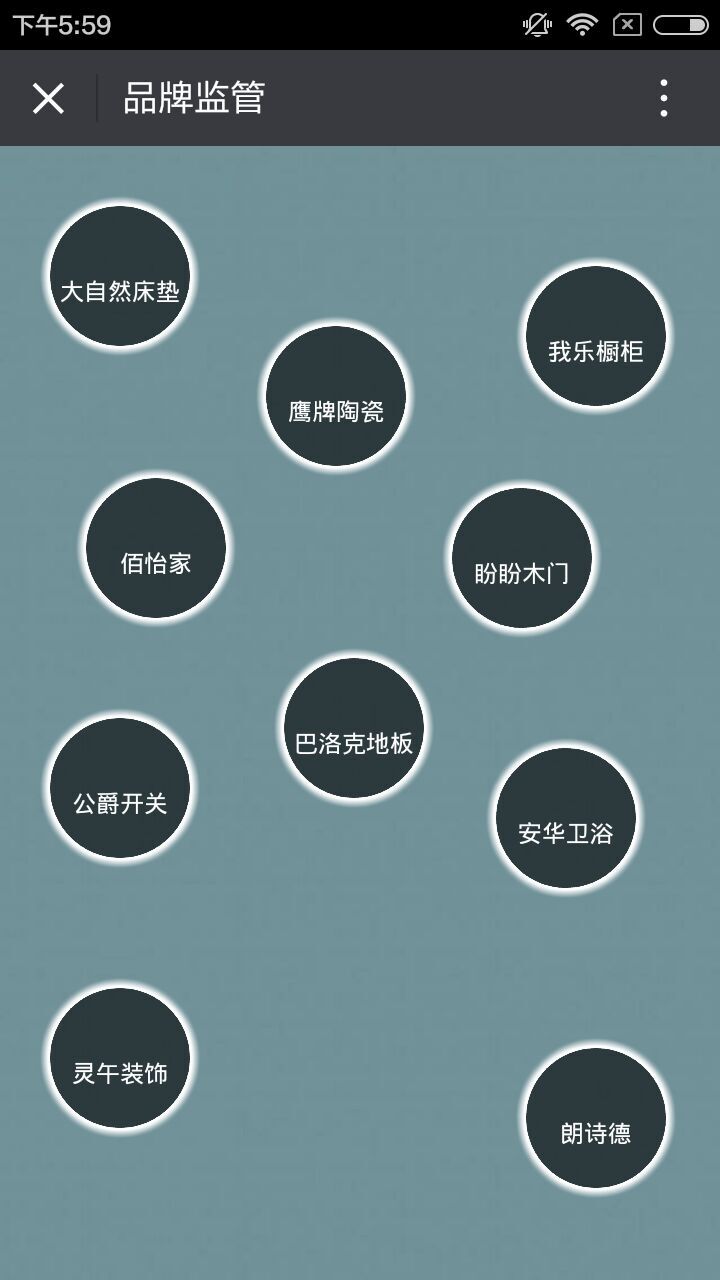This screenshot has width=720, height=1280.
Task: Tap the 公爵开关 bubble
Action: click(x=120, y=788)
